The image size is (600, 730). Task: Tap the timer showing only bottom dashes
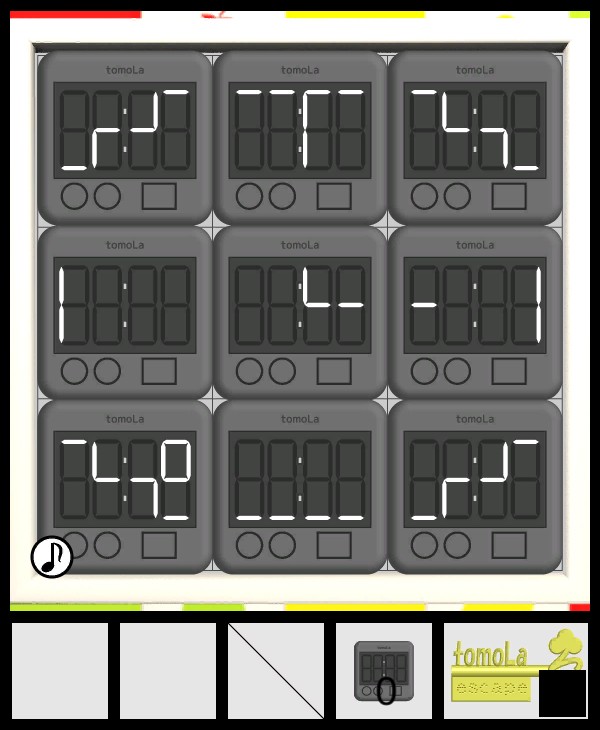pos(299,486)
